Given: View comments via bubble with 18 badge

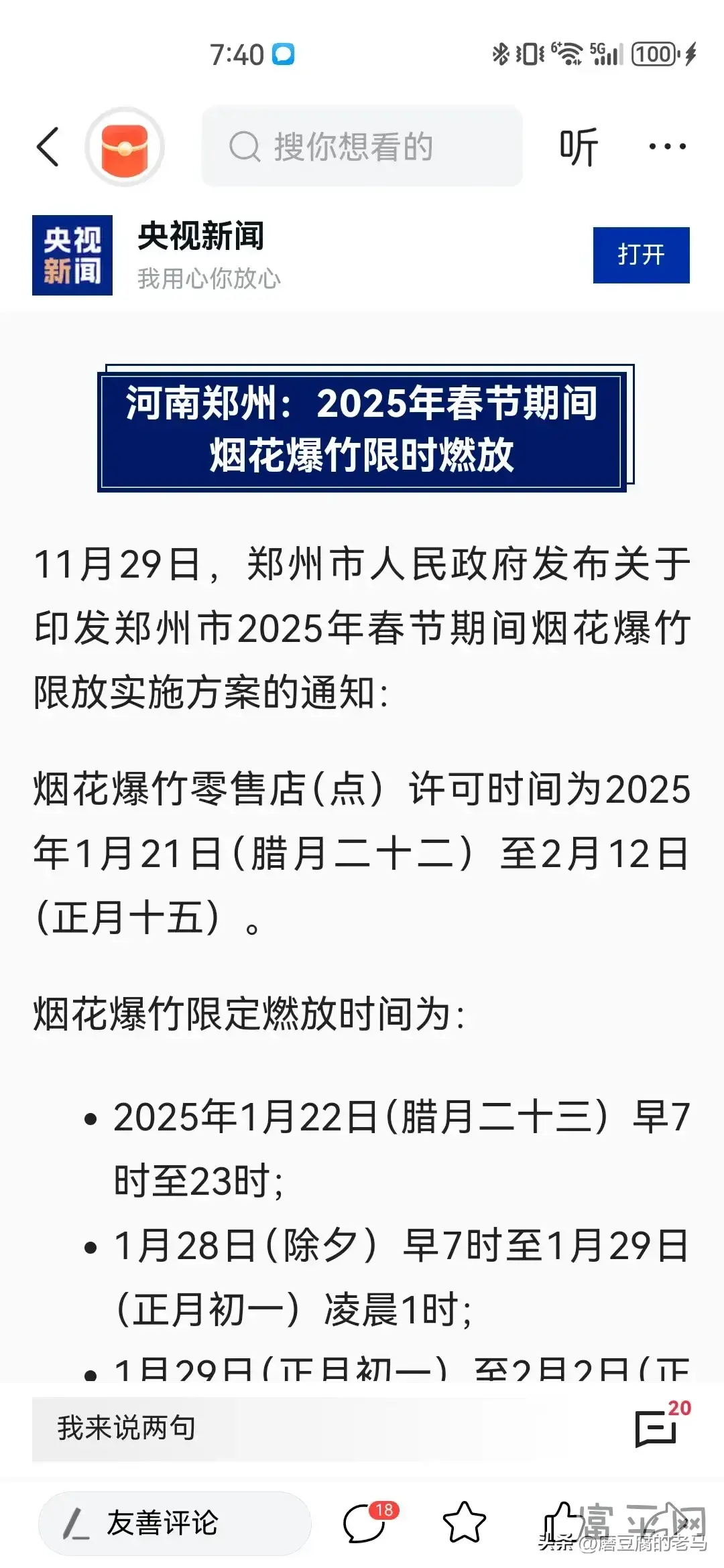Looking at the screenshot, I should click(x=369, y=1521).
